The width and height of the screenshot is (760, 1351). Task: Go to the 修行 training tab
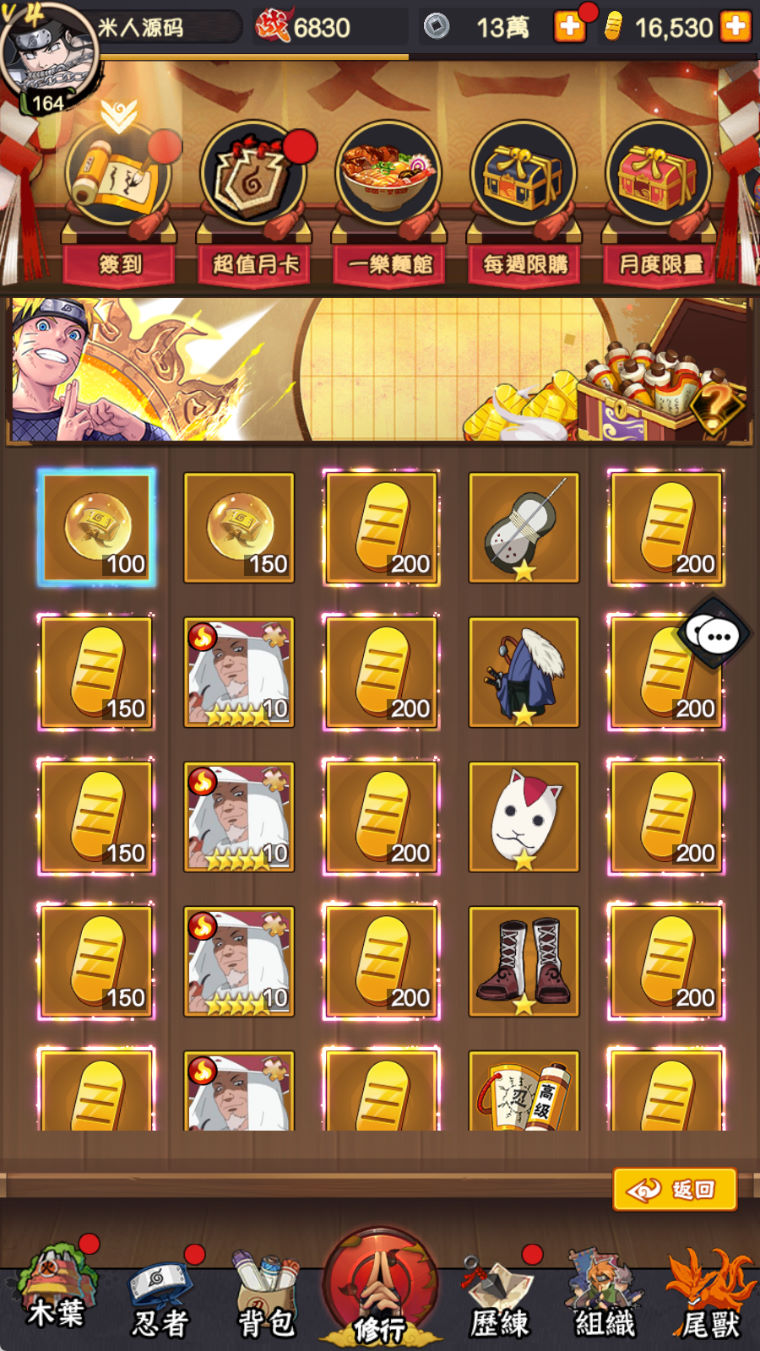point(380,1290)
